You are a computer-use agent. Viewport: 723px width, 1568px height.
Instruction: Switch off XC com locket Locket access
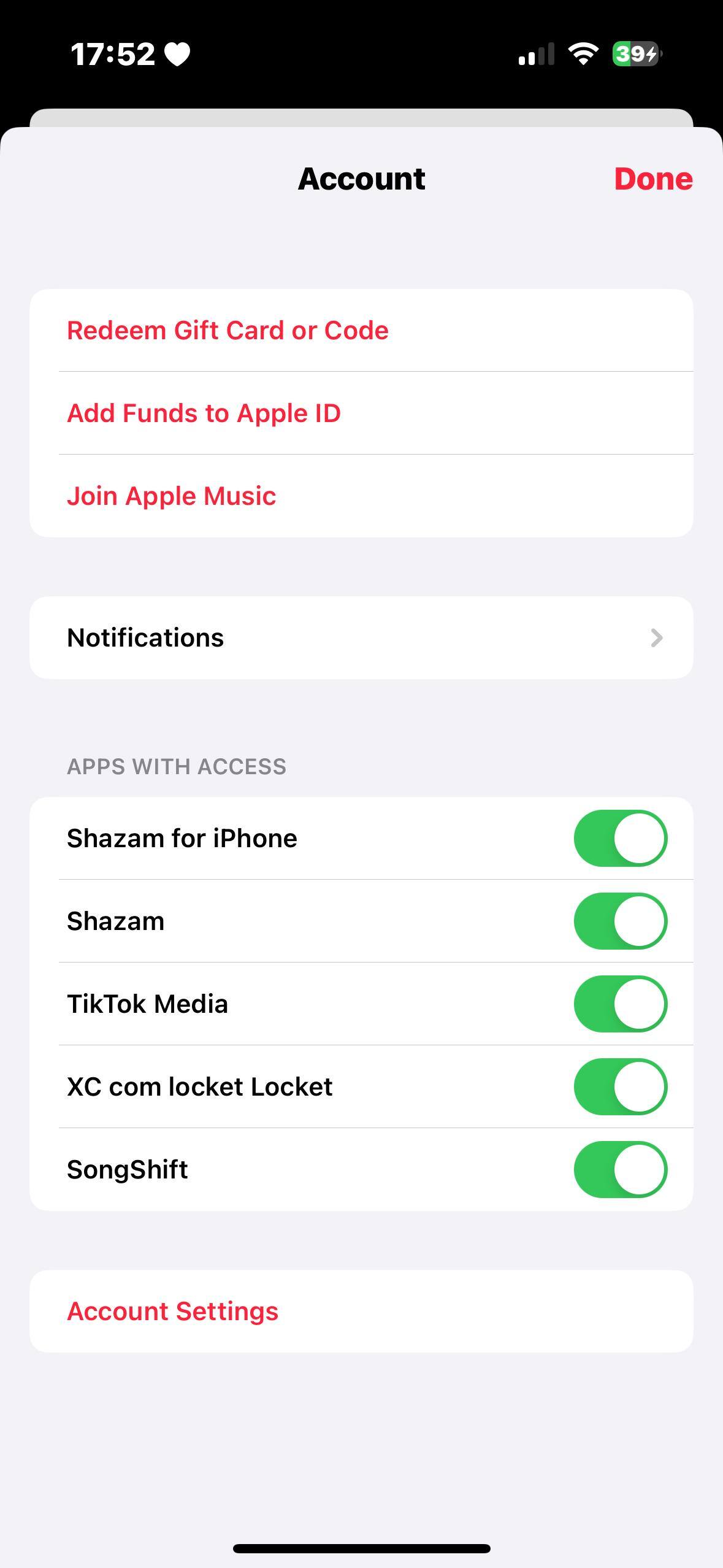[x=620, y=1087]
